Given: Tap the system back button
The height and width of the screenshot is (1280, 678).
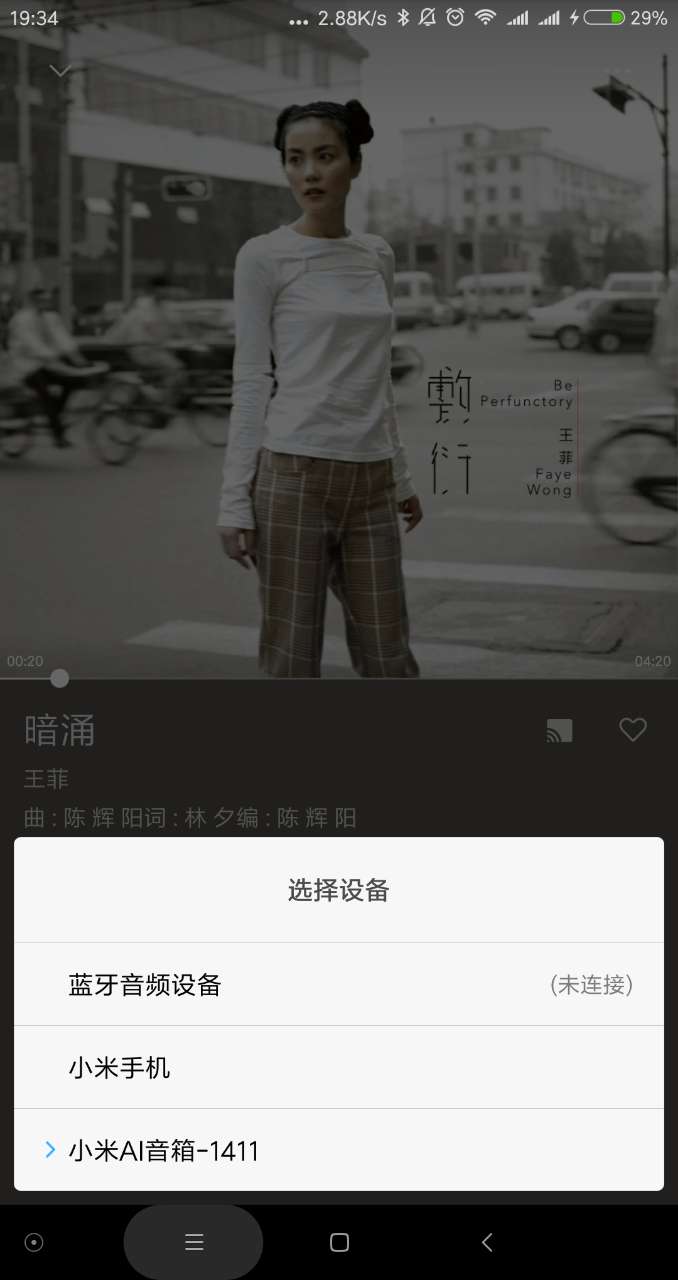Looking at the screenshot, I should 487,1242.
